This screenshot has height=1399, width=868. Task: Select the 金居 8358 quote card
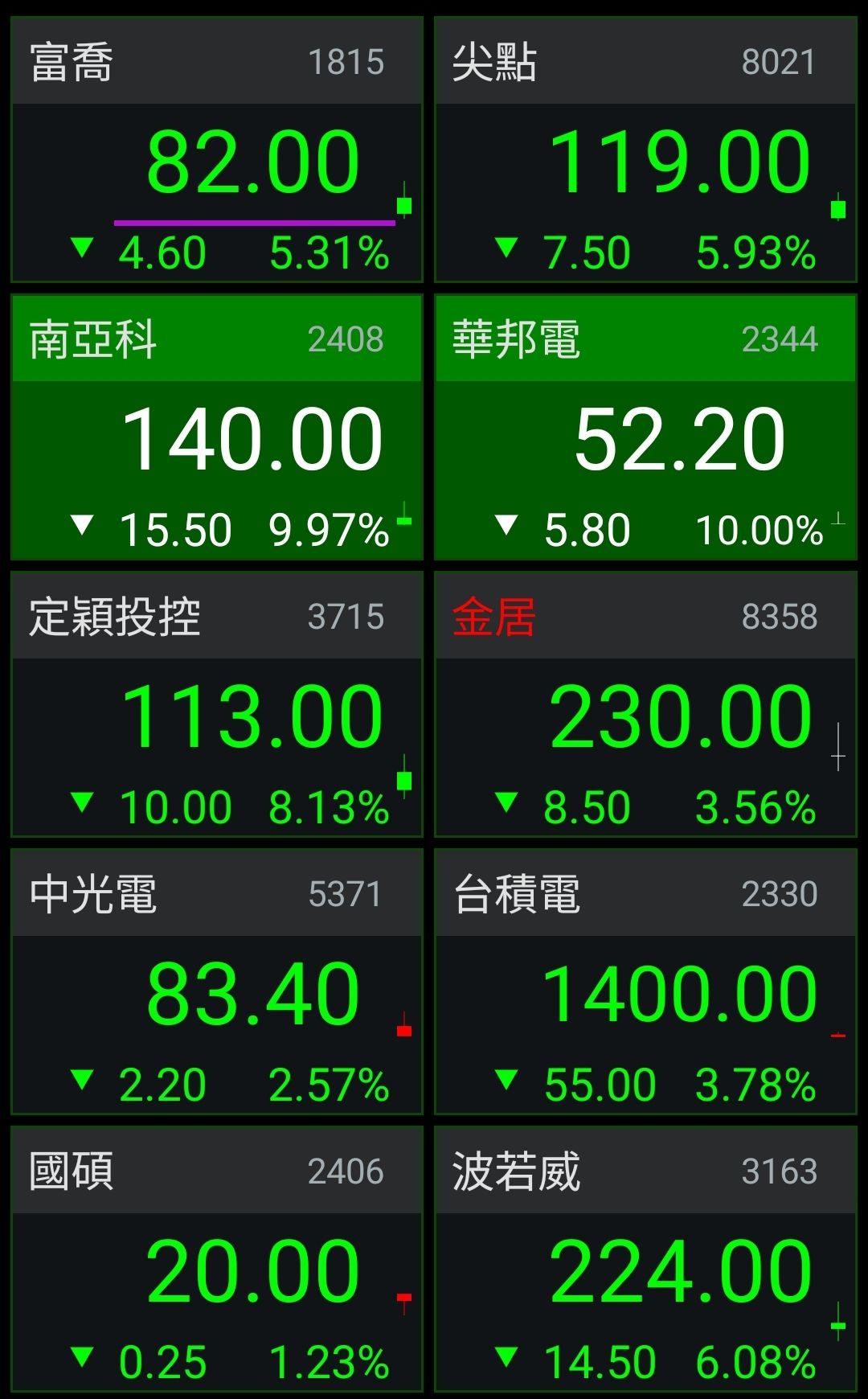645,704
